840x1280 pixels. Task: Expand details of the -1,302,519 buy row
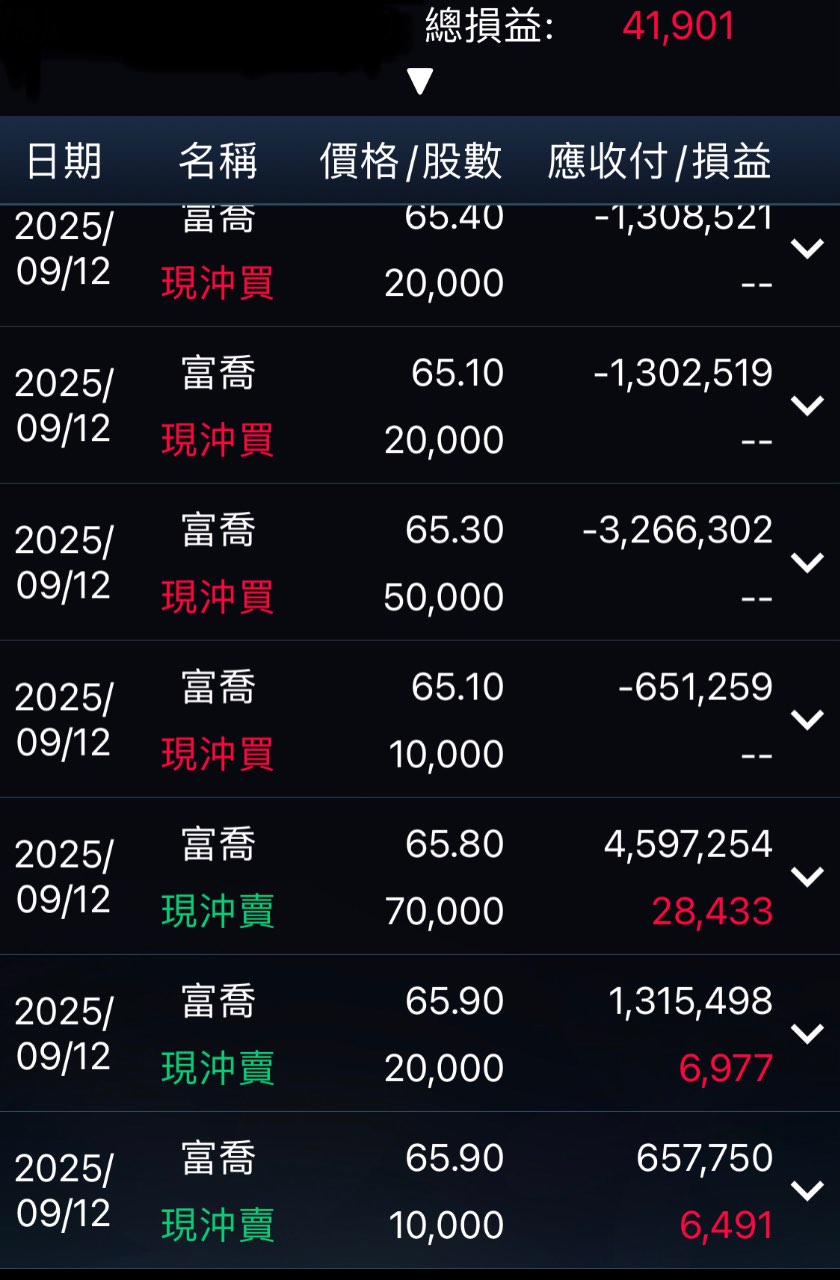[807, 405]
